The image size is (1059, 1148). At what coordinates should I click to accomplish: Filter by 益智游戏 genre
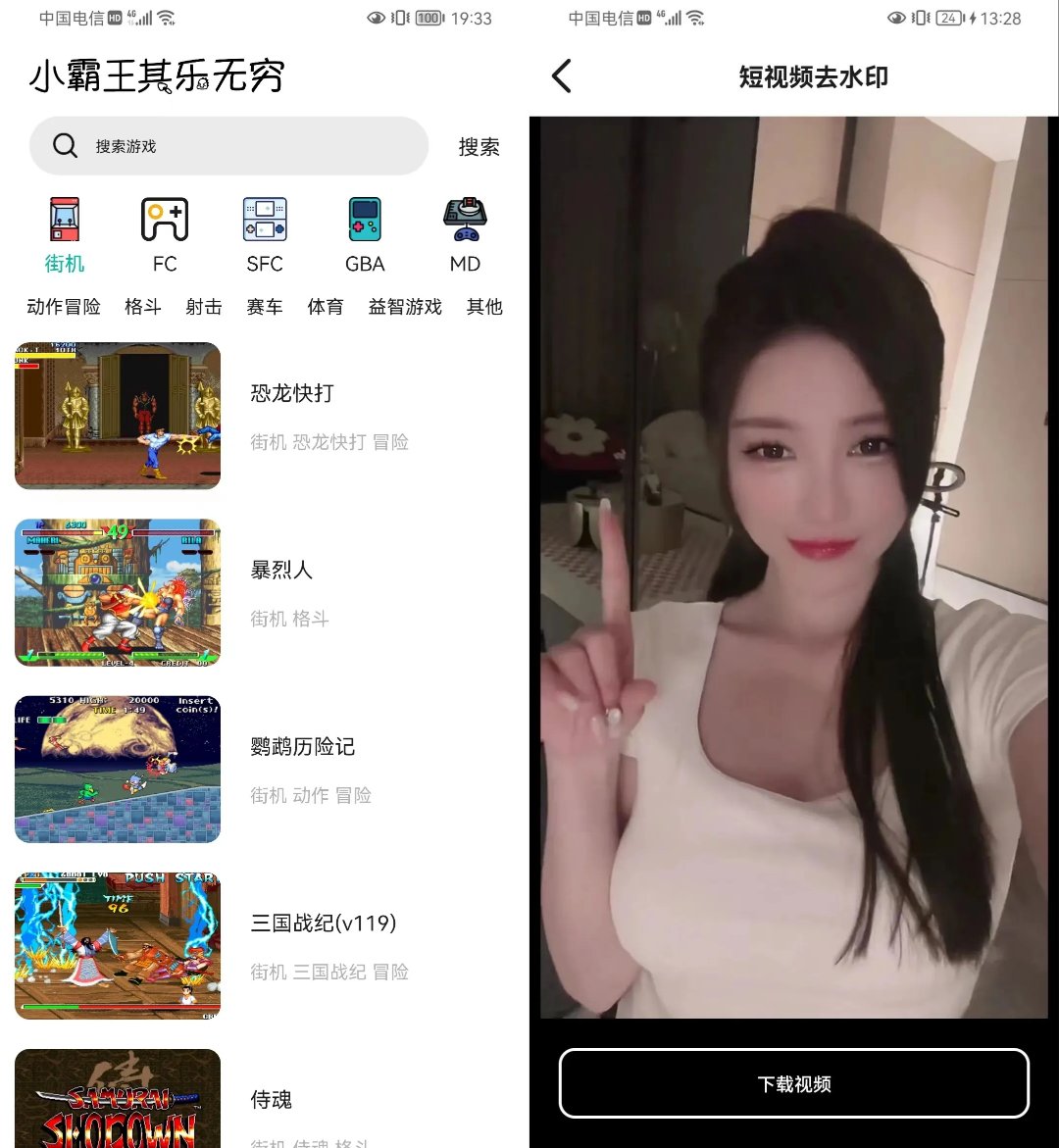[405, 307]
